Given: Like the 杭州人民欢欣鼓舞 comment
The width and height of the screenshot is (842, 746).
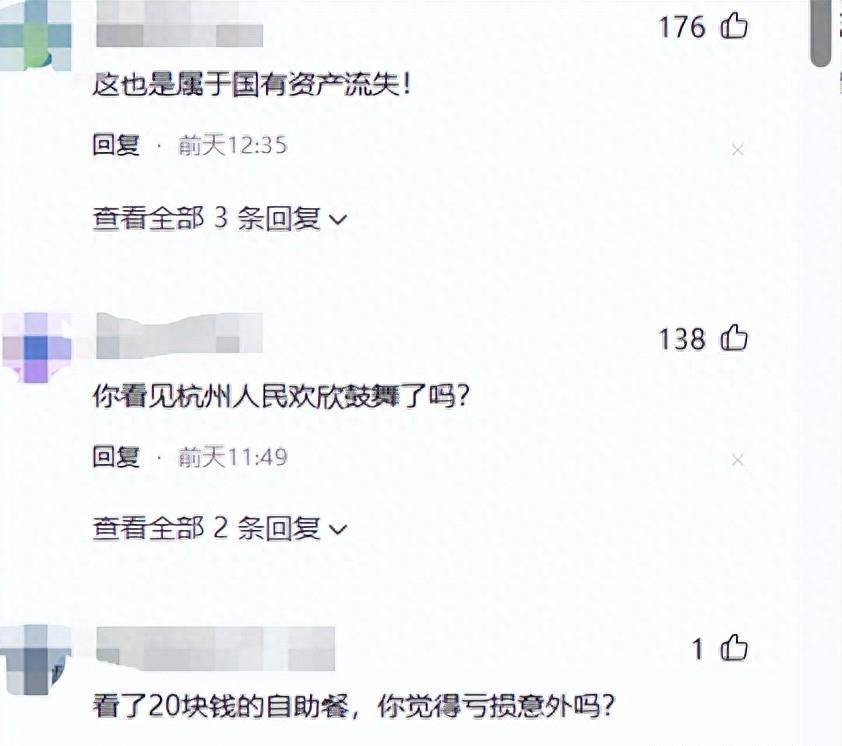Looking at the screenshot, I should tap(734, 338).
